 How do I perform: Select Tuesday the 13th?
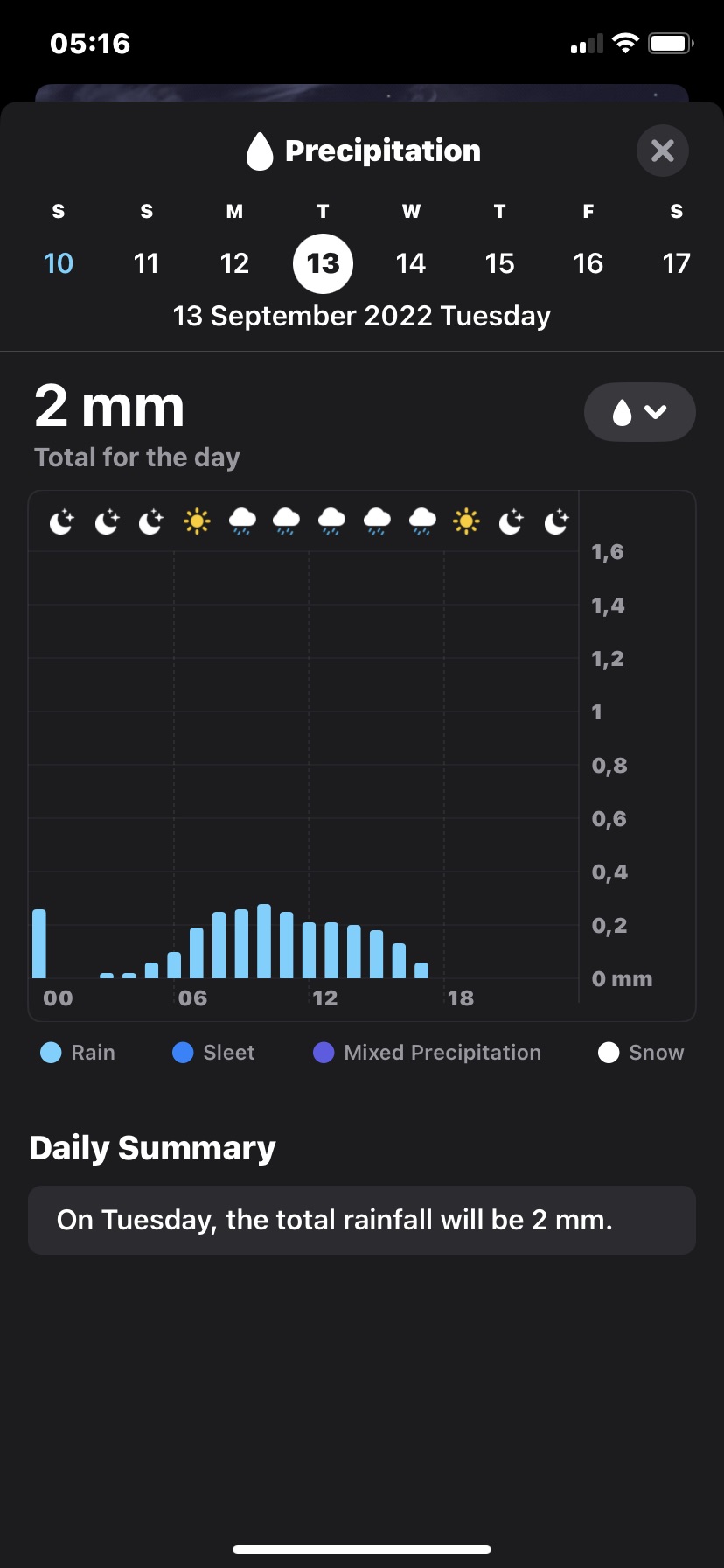[x=323, y=263]
